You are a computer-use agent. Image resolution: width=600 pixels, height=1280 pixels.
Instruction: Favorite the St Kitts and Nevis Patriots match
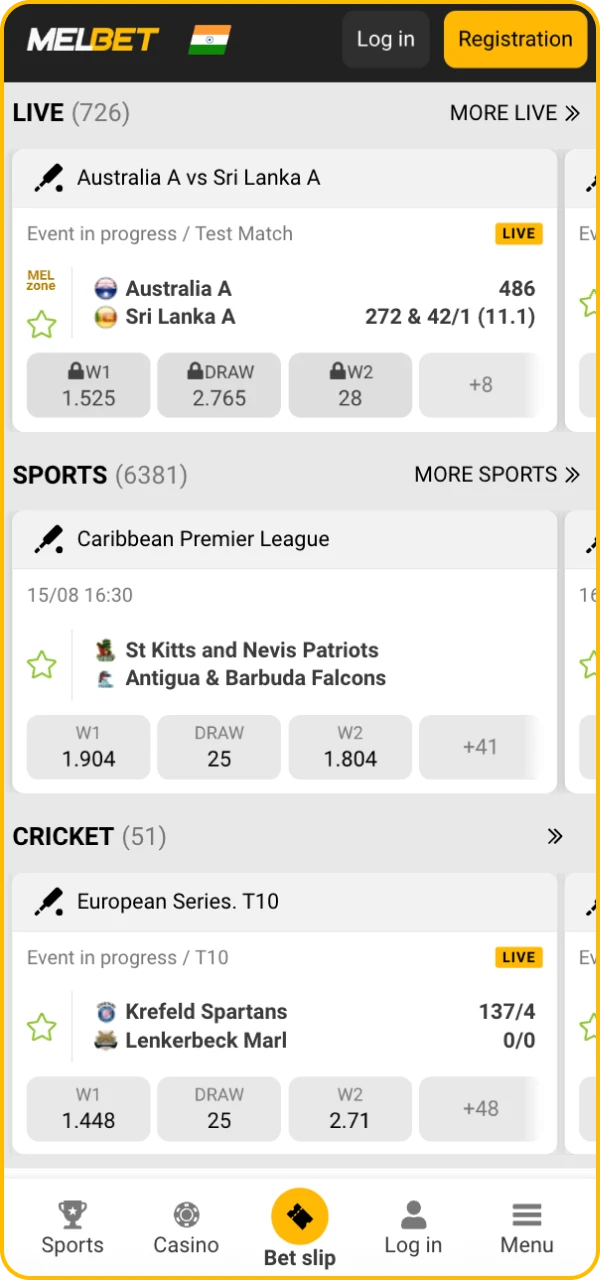point(42,665)
